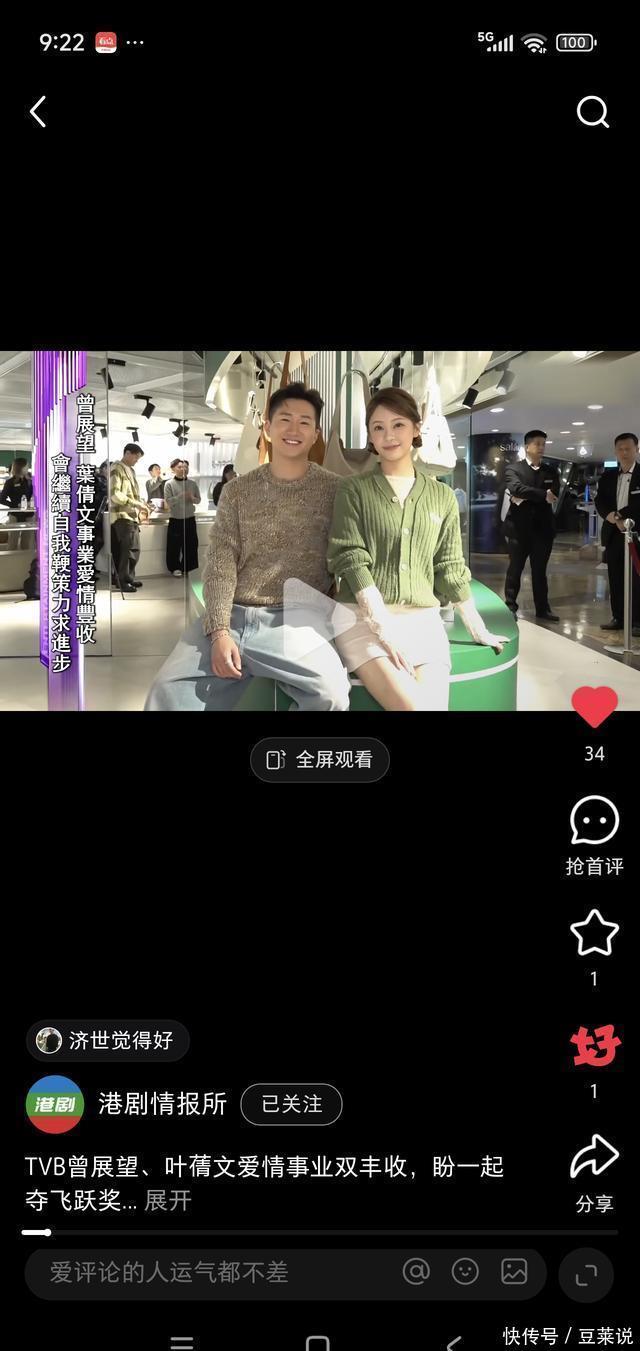The height and width of the screenshot is (1351, 640).
Task: Tap the red 好 reaction icon
Action: point(595,1046)
